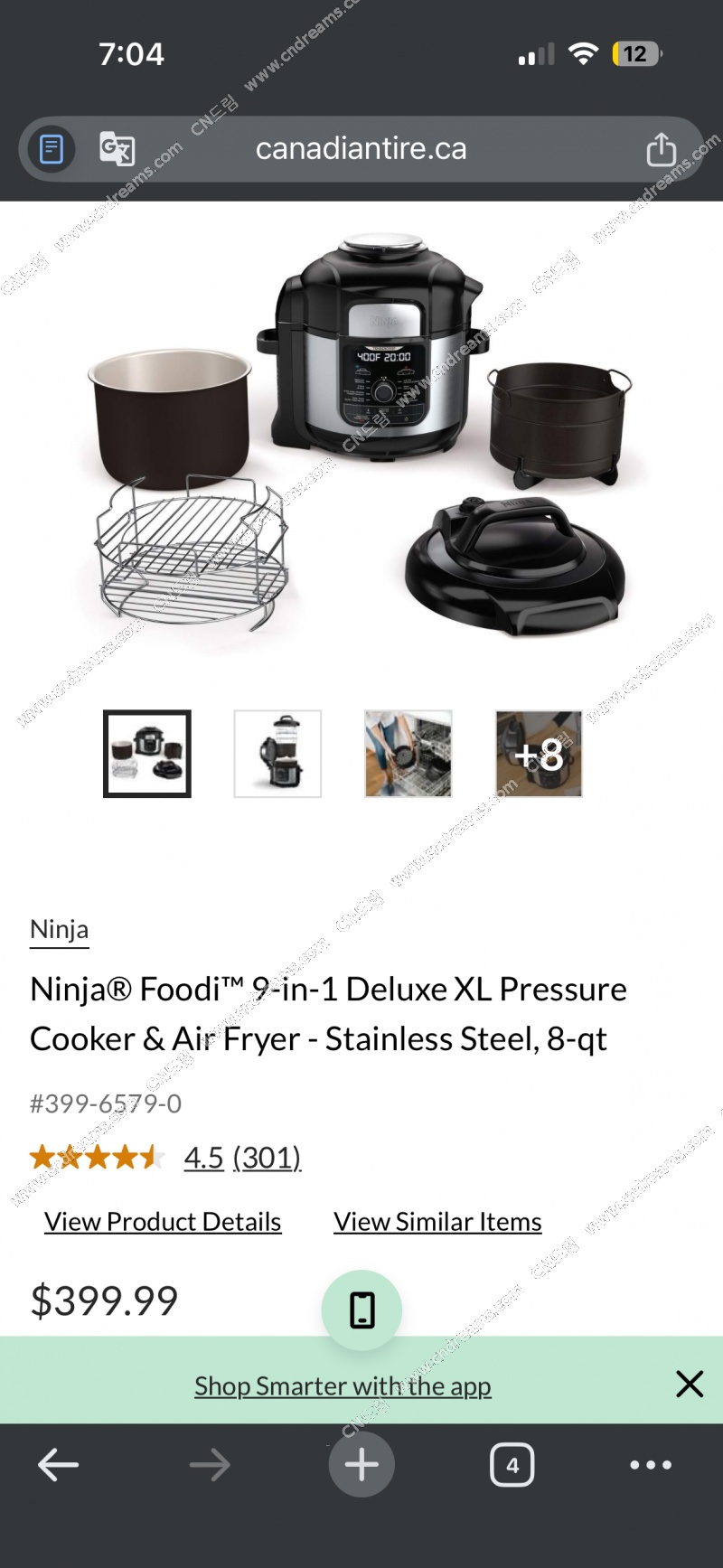Open the (301) reviews link

[268, 1157]
